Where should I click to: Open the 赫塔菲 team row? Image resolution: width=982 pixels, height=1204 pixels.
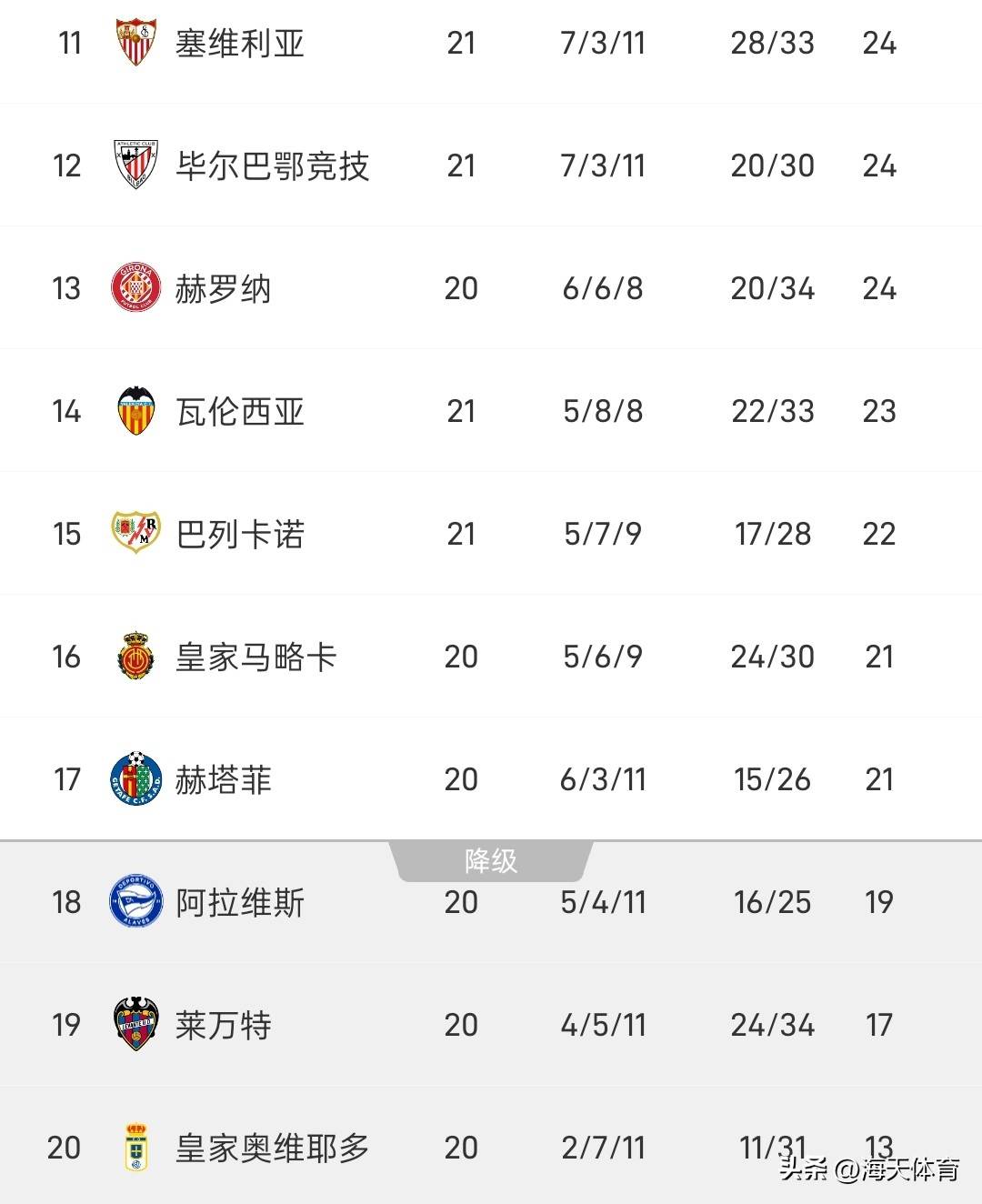point(223,779)
